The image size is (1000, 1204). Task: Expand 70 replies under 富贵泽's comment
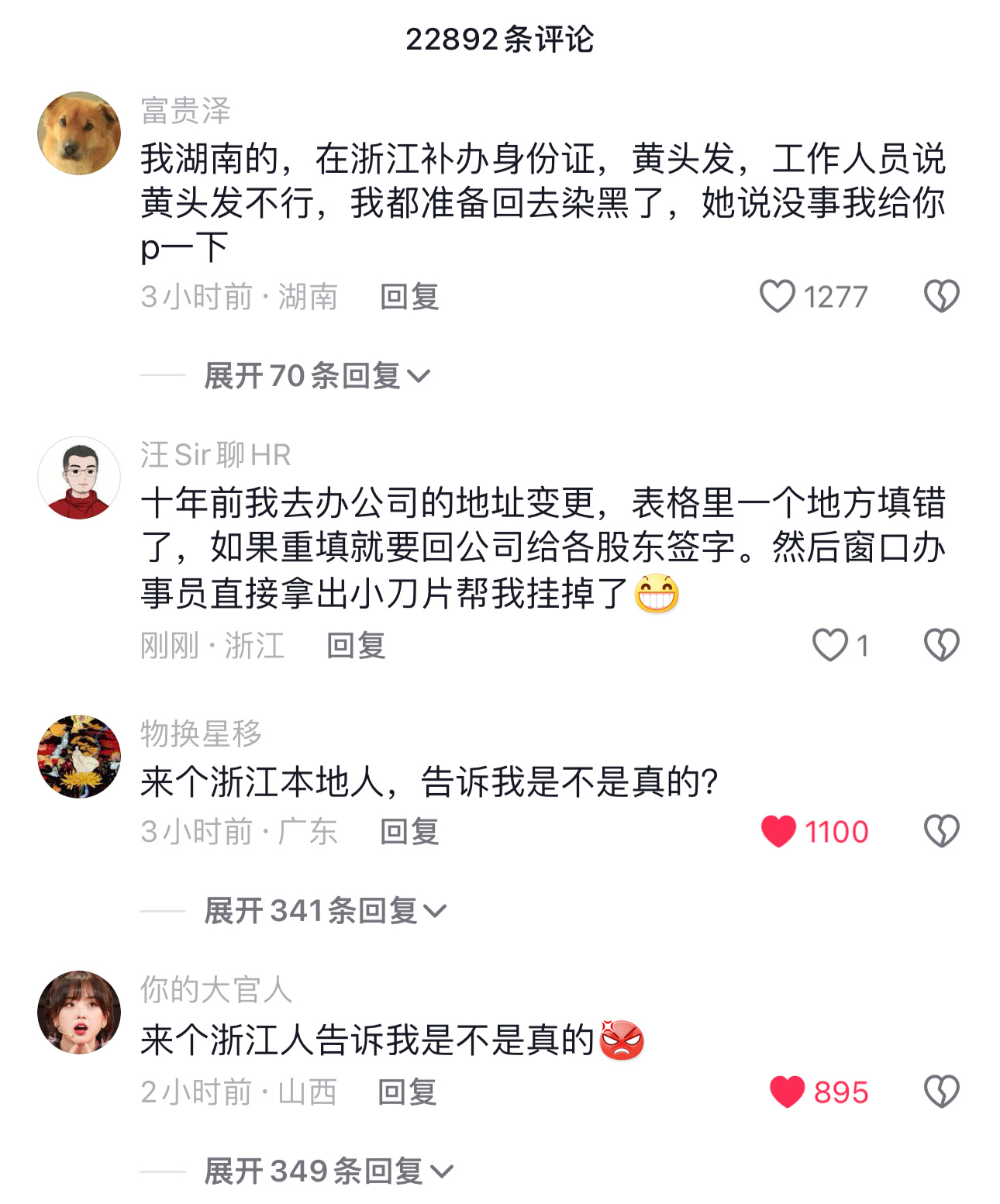[316, 376]
